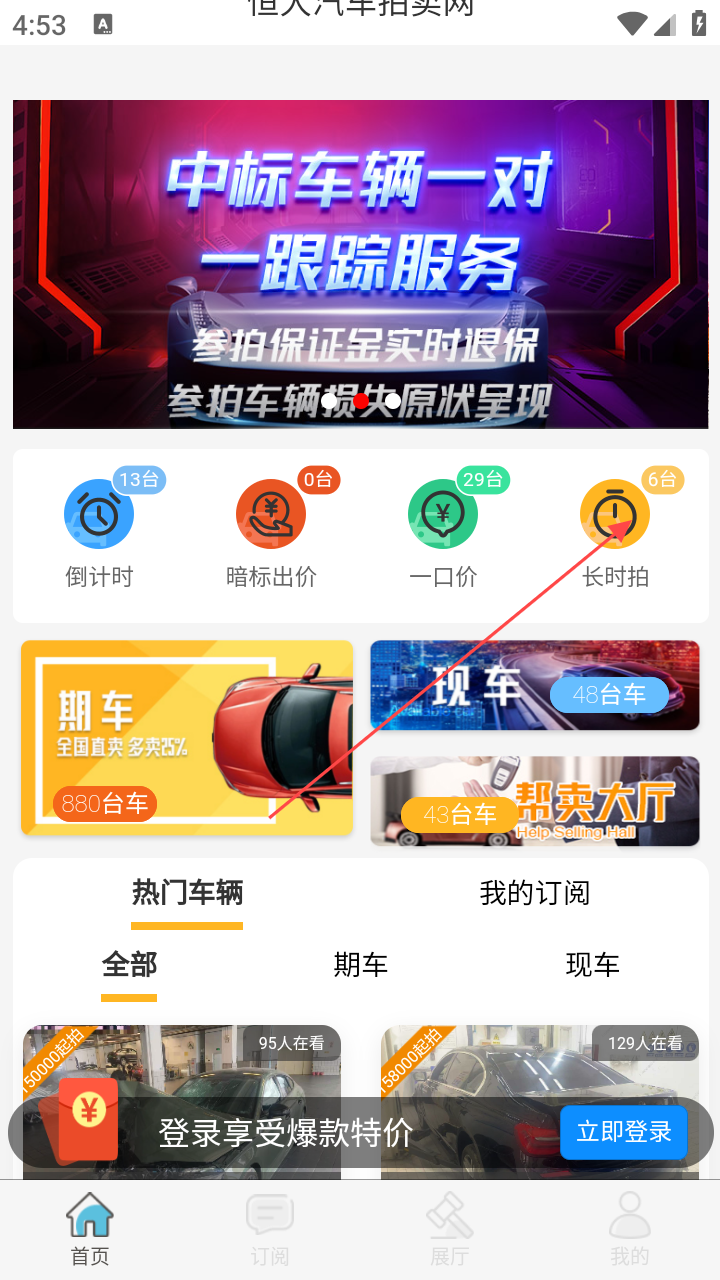Screen dimensions: 720x1280
Task: Open the 我的 profile tab
Action: pos(630,1230)
